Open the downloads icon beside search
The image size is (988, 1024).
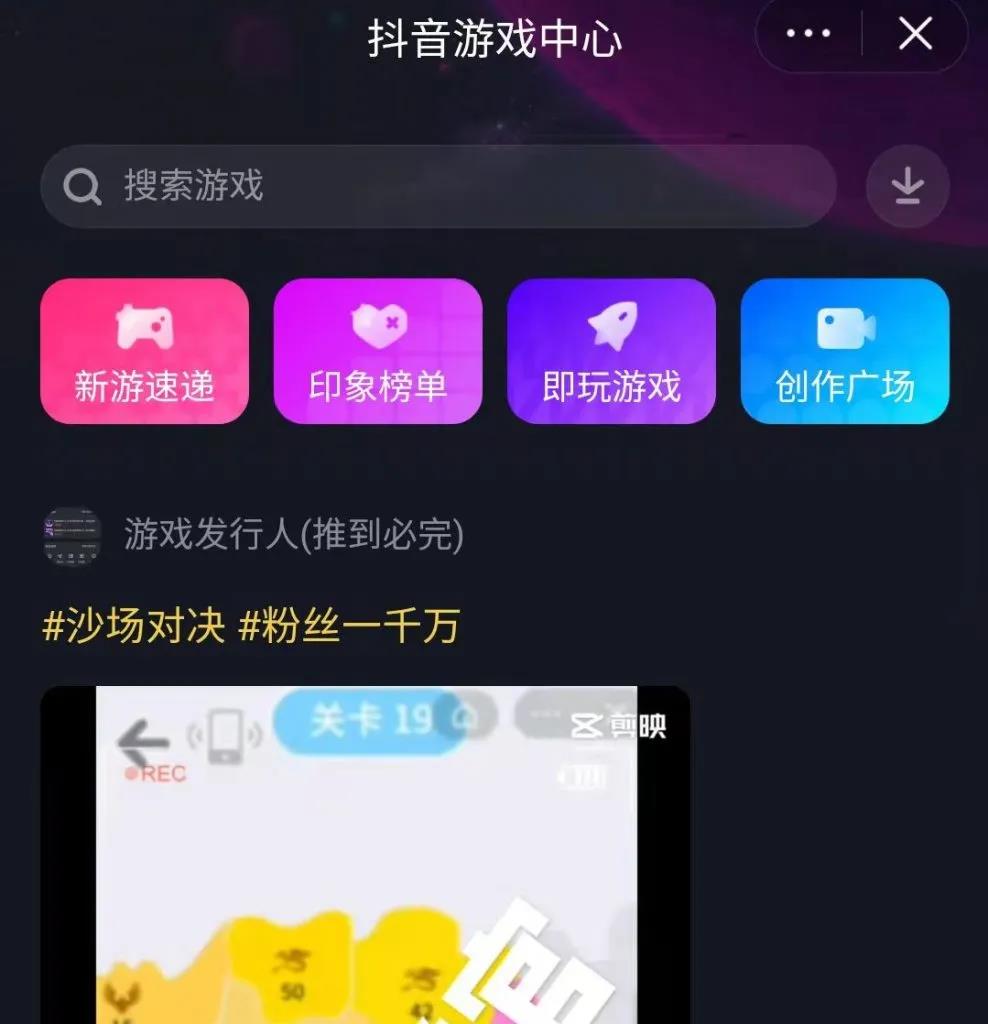907,186
